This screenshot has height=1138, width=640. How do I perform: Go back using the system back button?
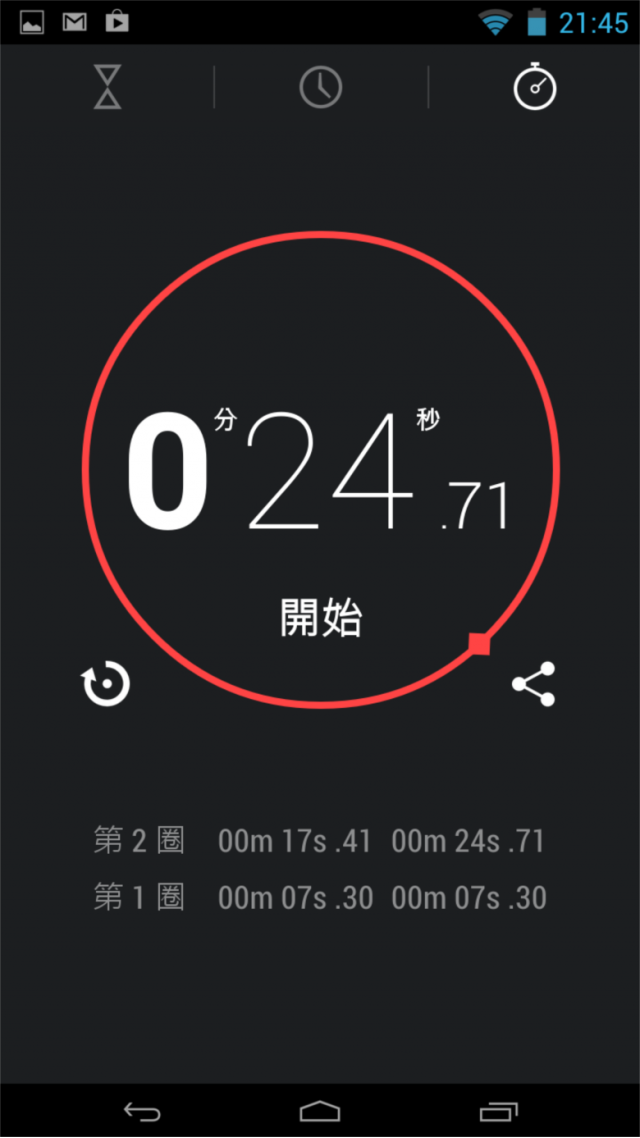[142, 1110]
